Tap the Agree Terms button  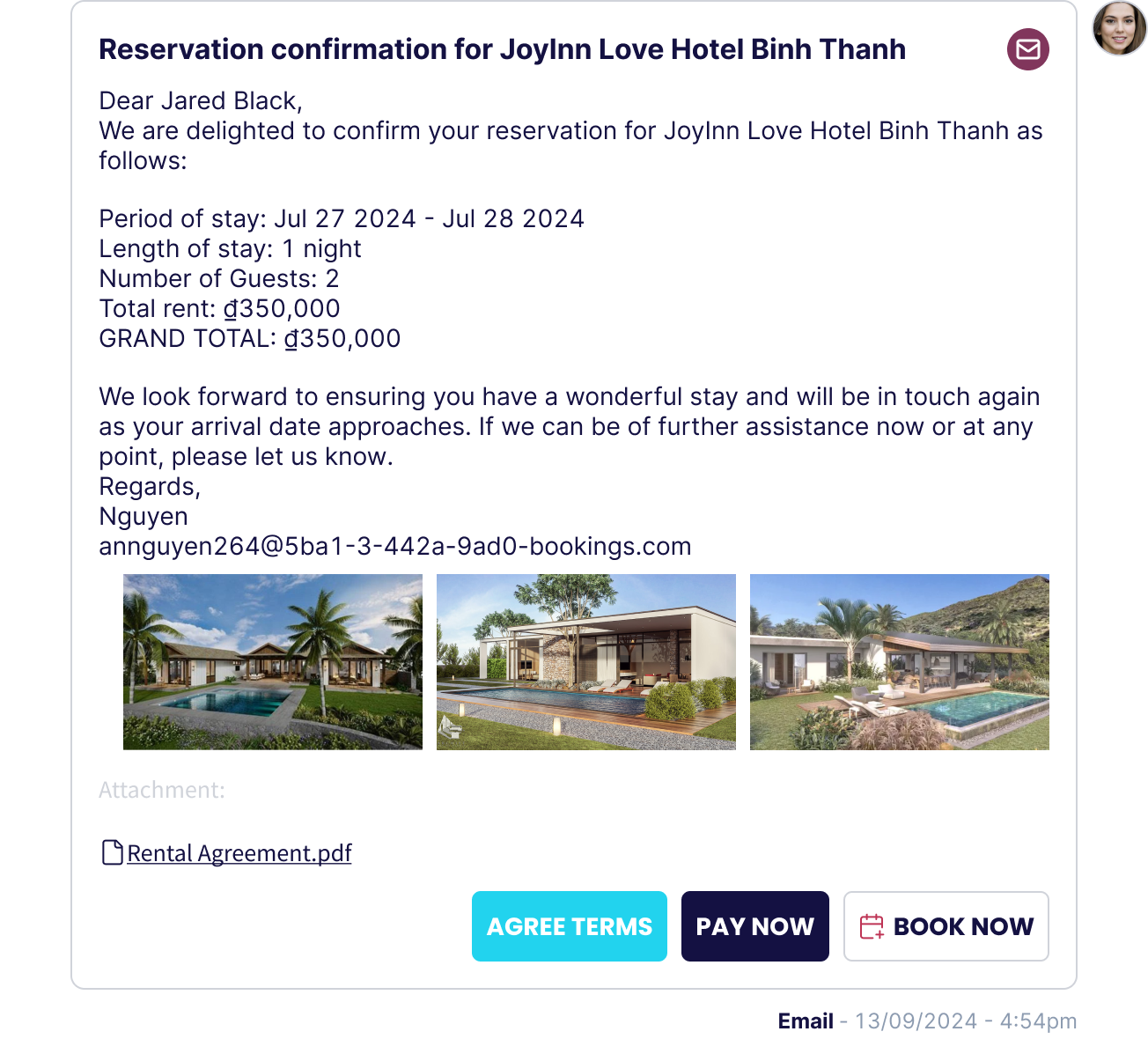click(569, 926)
